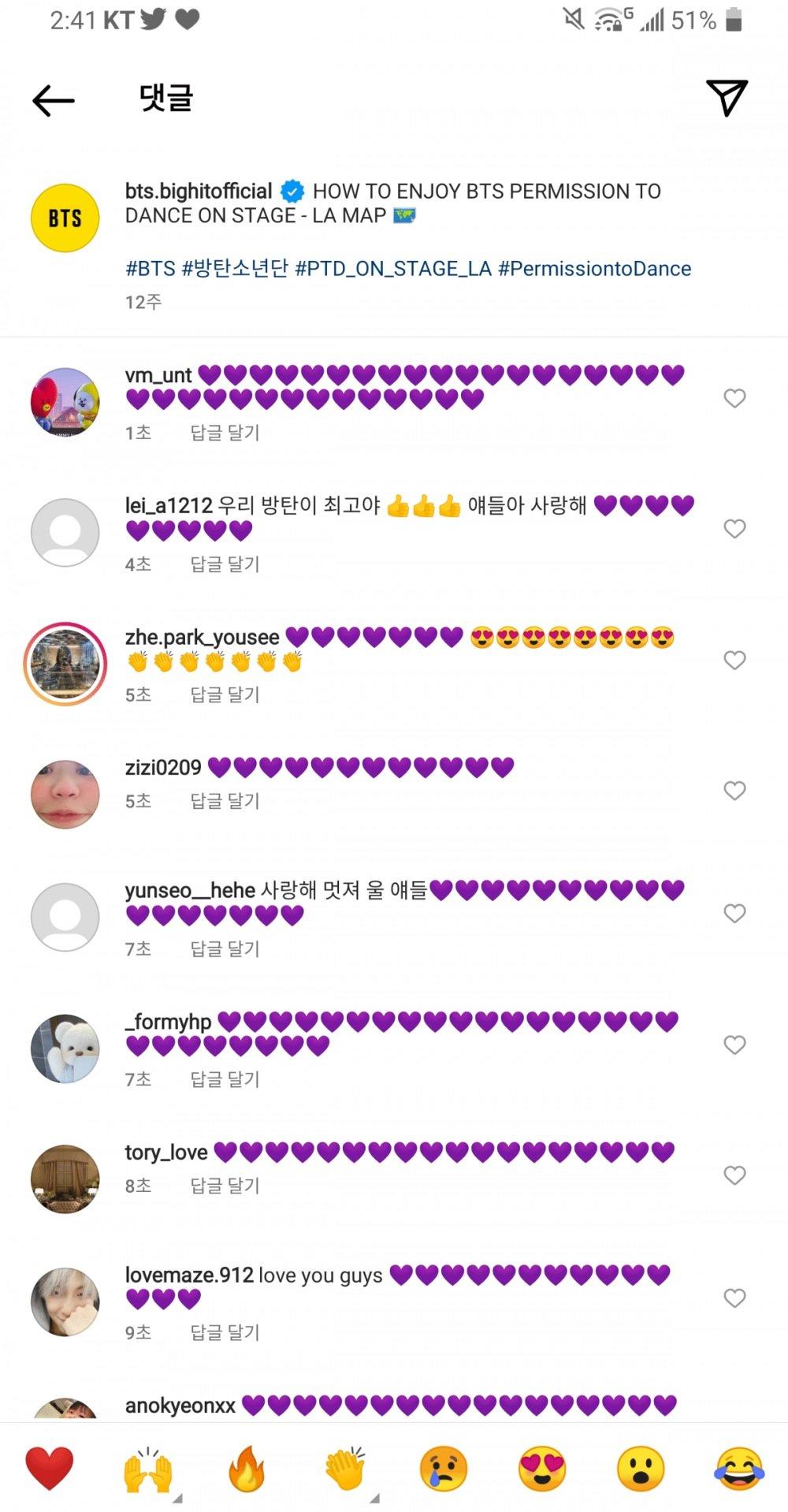Go back from the comments screen
This screenshot has height=1512, width=788.
[54, 100]
